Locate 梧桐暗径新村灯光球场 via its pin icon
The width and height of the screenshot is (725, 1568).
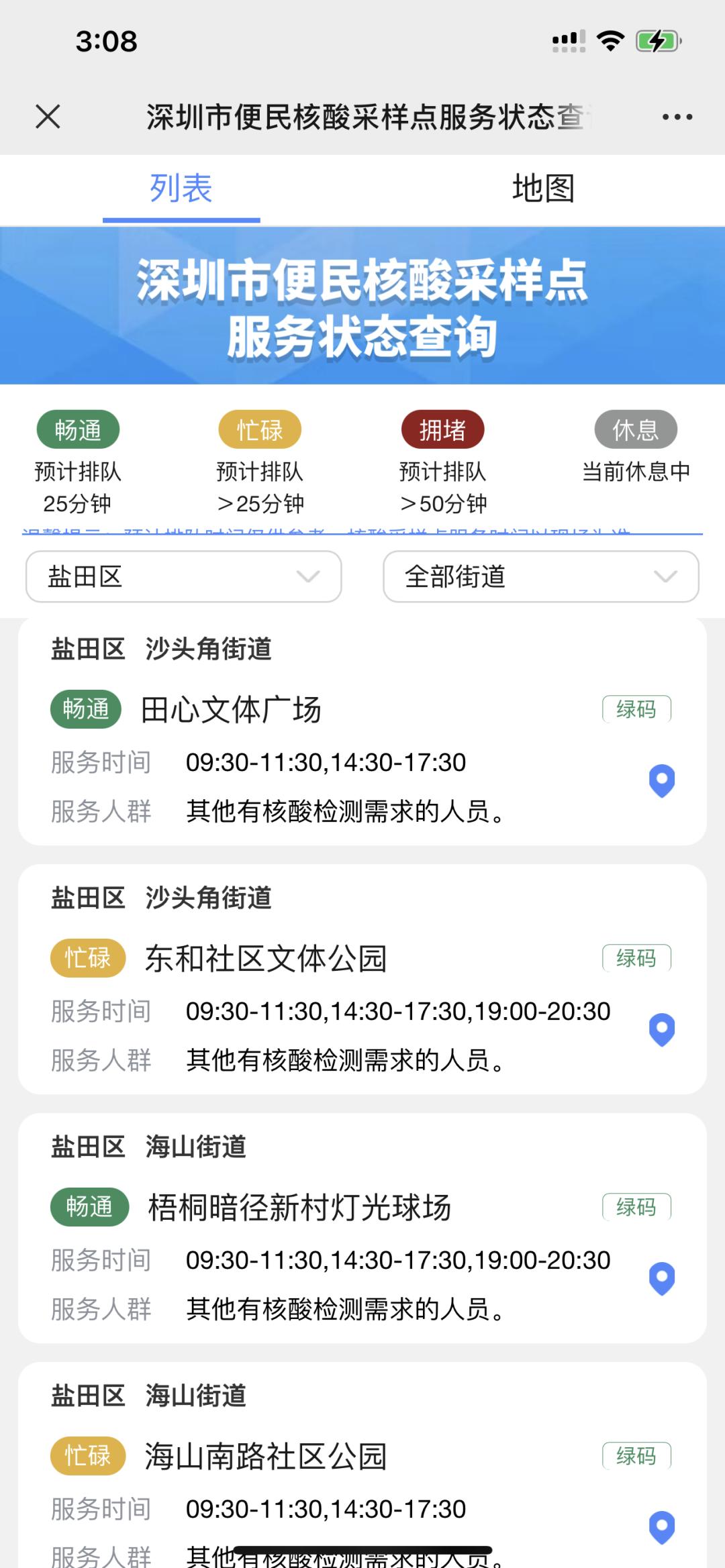click(x=662, y=1278)
